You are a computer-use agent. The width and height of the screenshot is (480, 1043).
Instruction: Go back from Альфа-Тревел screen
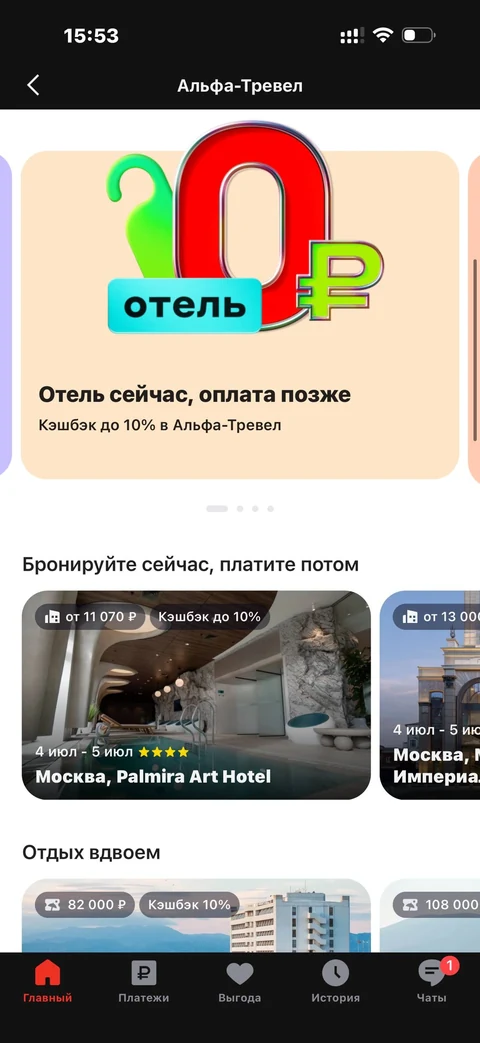click(x=33, y=85)
